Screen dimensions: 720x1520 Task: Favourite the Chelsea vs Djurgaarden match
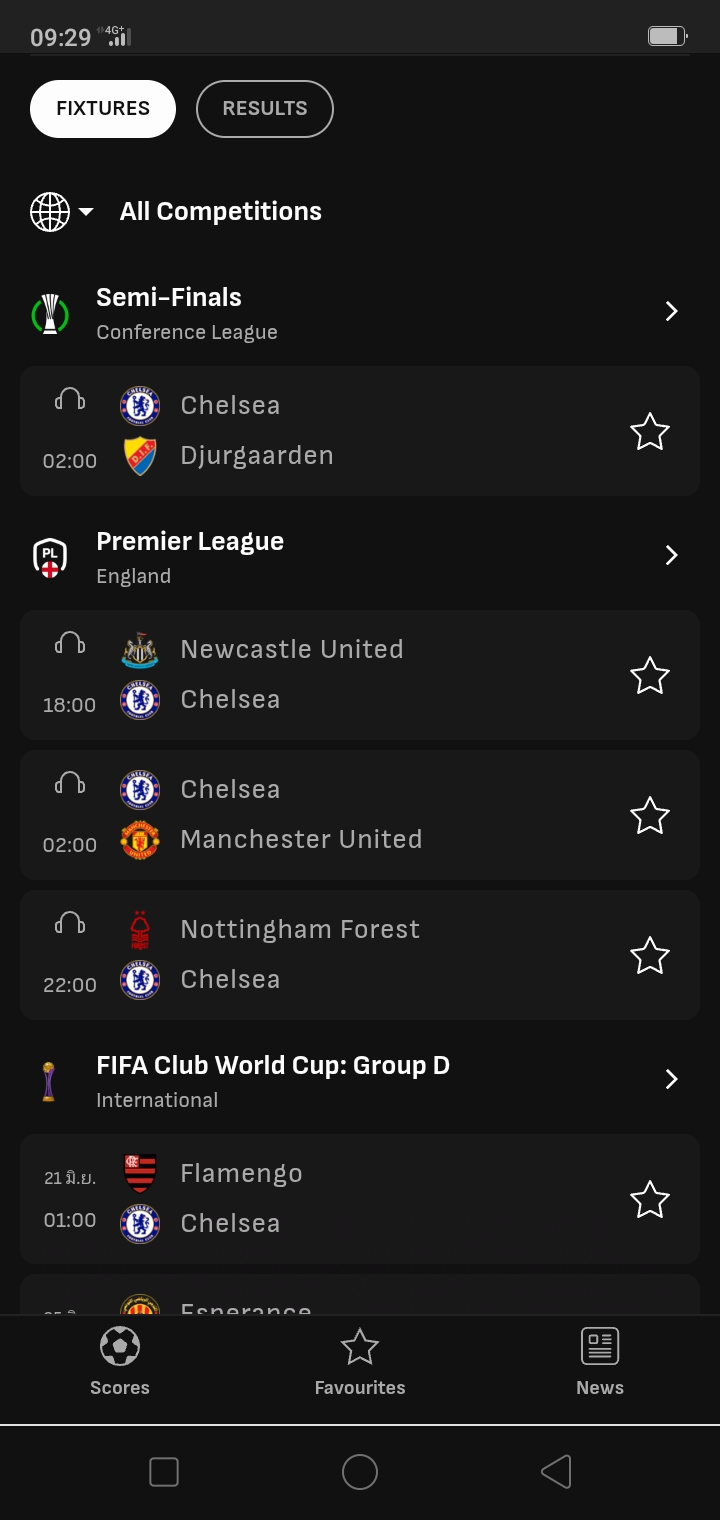click(650, 432)
